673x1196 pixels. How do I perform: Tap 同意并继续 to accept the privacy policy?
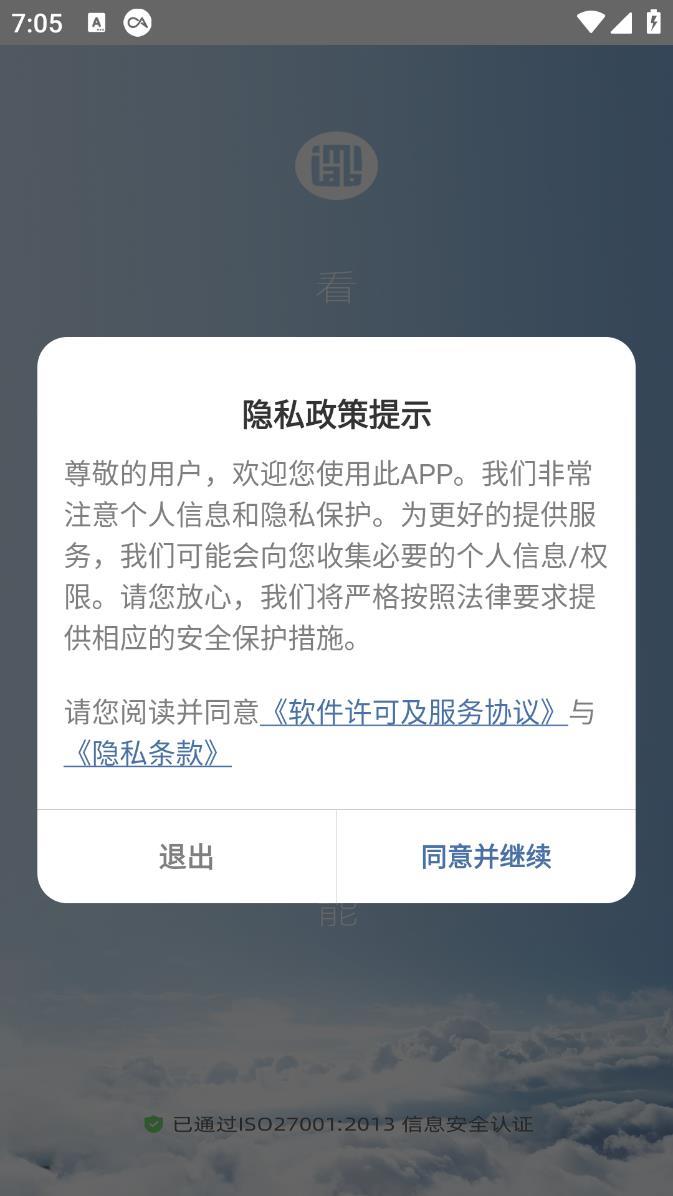(x=485, y=857)
